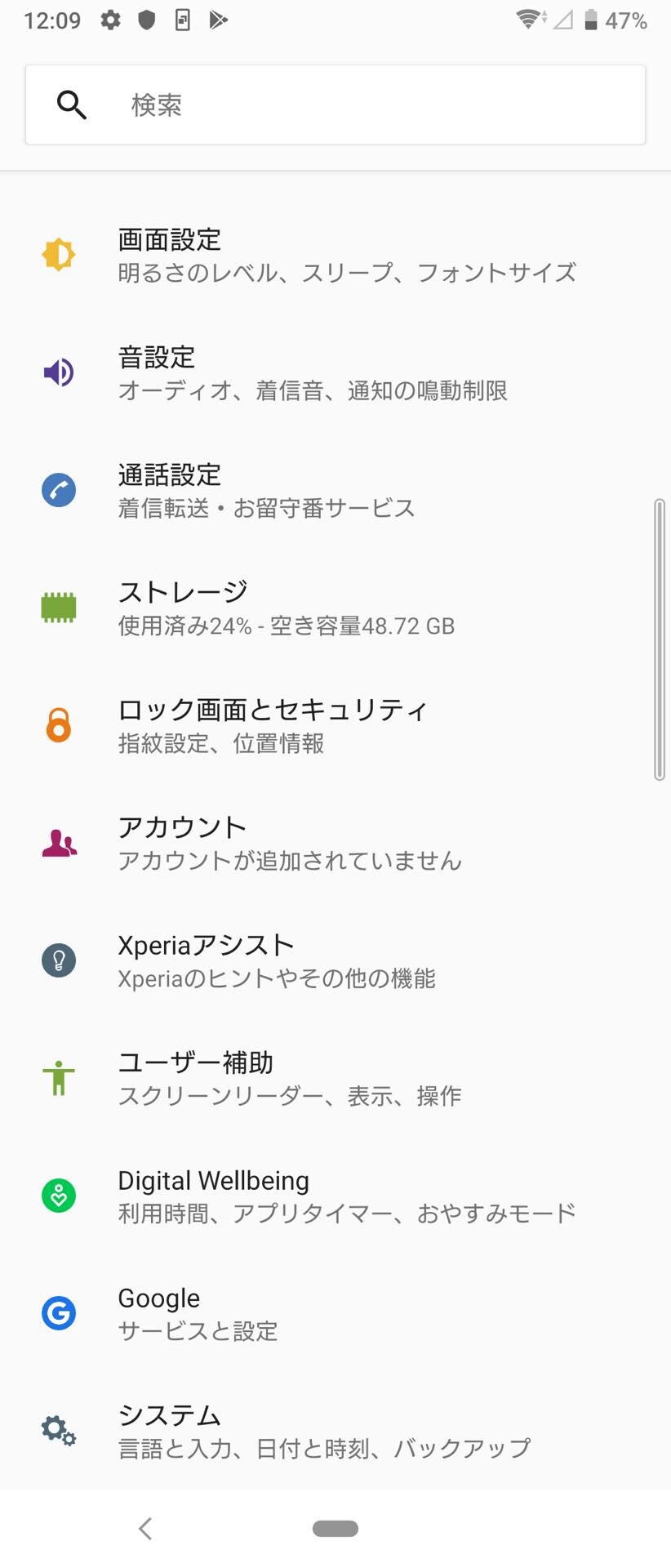Viewport: 671px width, 1568px height.
Task: Open システム system settings
Action: 335,1430
